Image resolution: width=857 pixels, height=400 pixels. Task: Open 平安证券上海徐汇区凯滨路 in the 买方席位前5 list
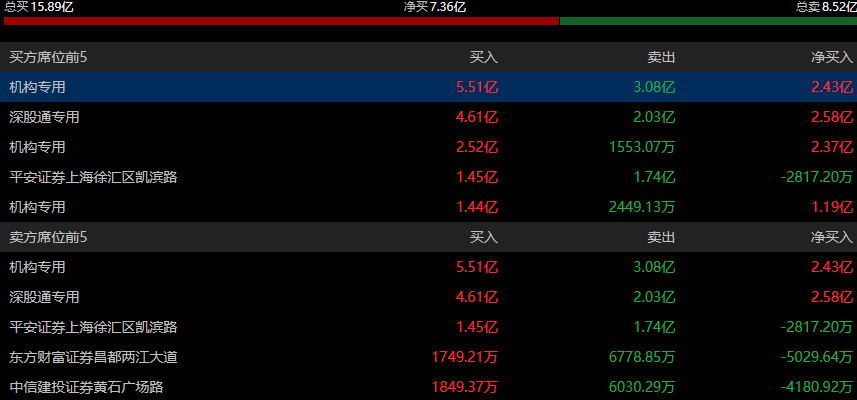(x=428, y=177)
